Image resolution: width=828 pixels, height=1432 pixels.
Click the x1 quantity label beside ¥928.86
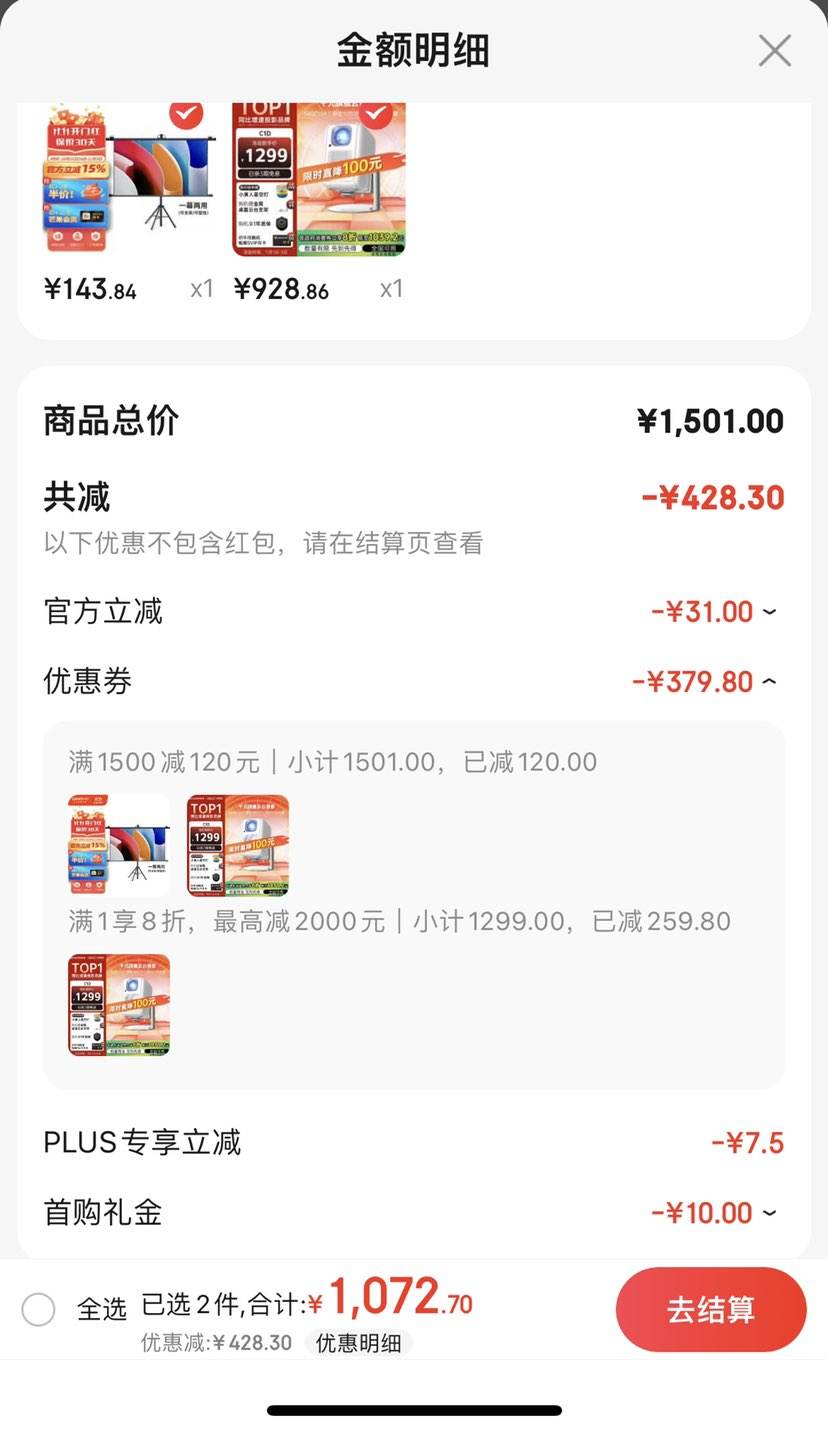click(x=391, y=289)
